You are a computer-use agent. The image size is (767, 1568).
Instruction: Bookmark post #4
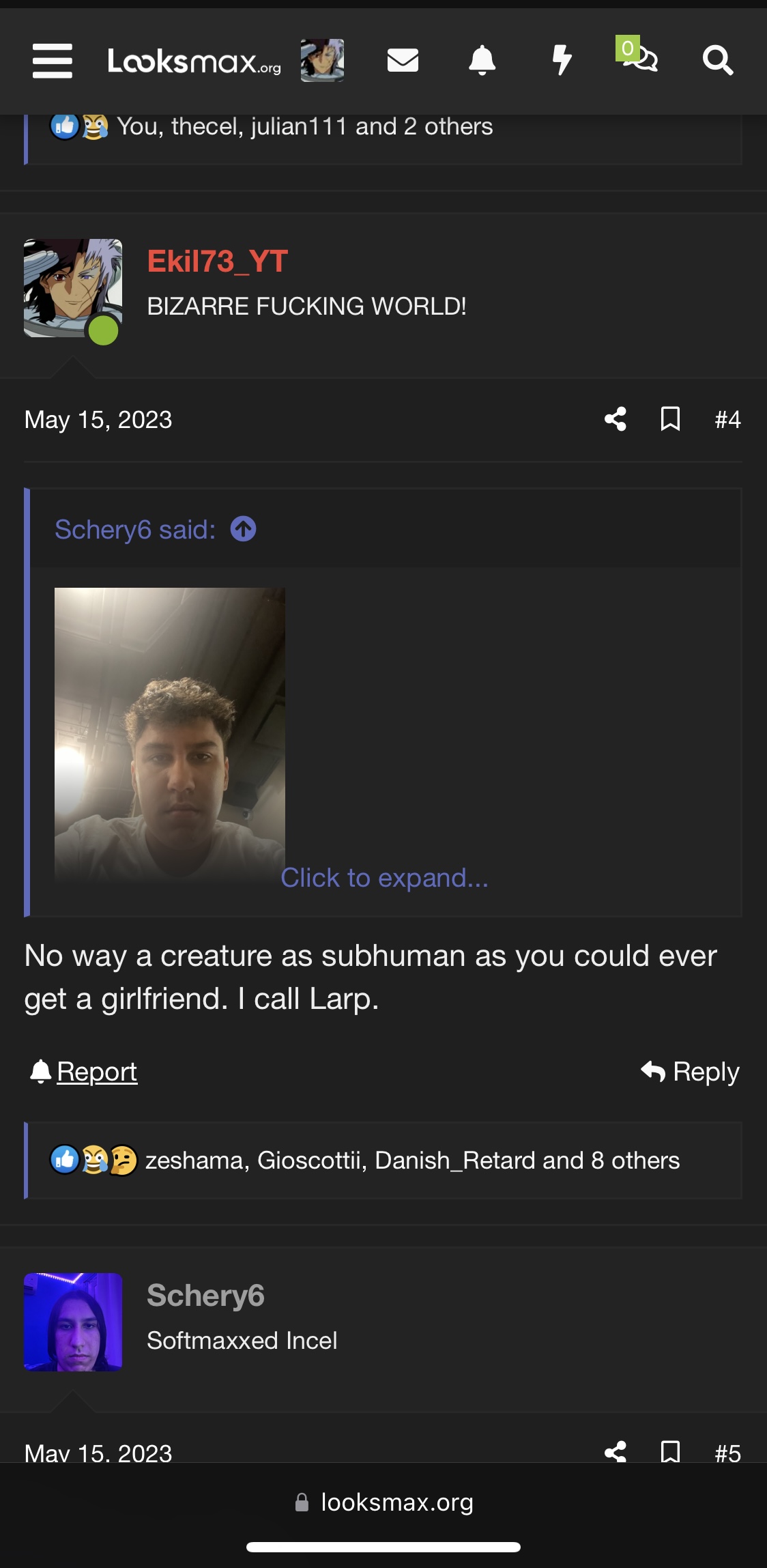click(671, 419)
